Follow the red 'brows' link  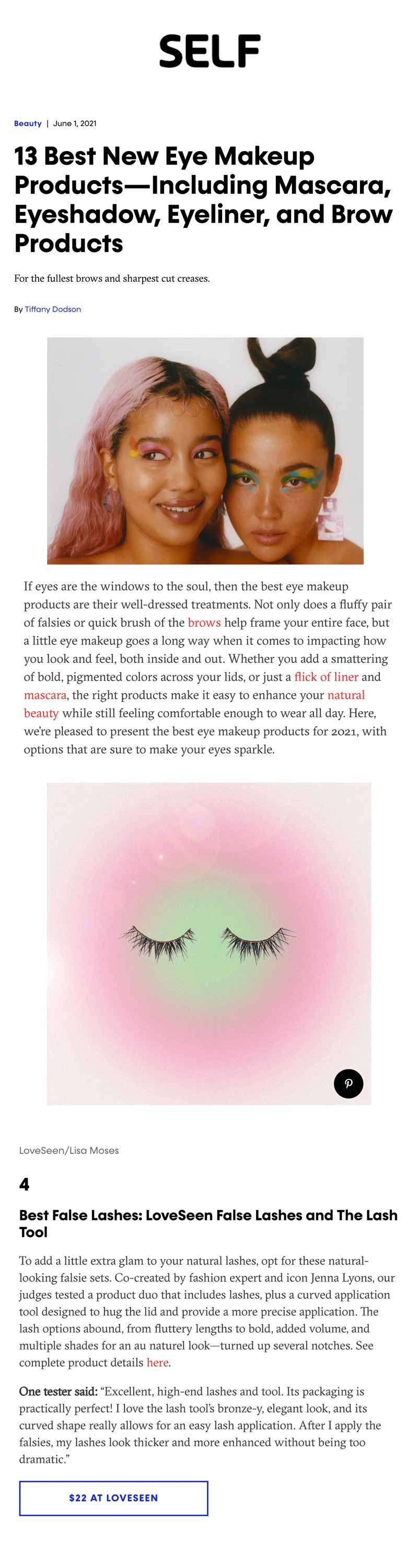[204, 622]
